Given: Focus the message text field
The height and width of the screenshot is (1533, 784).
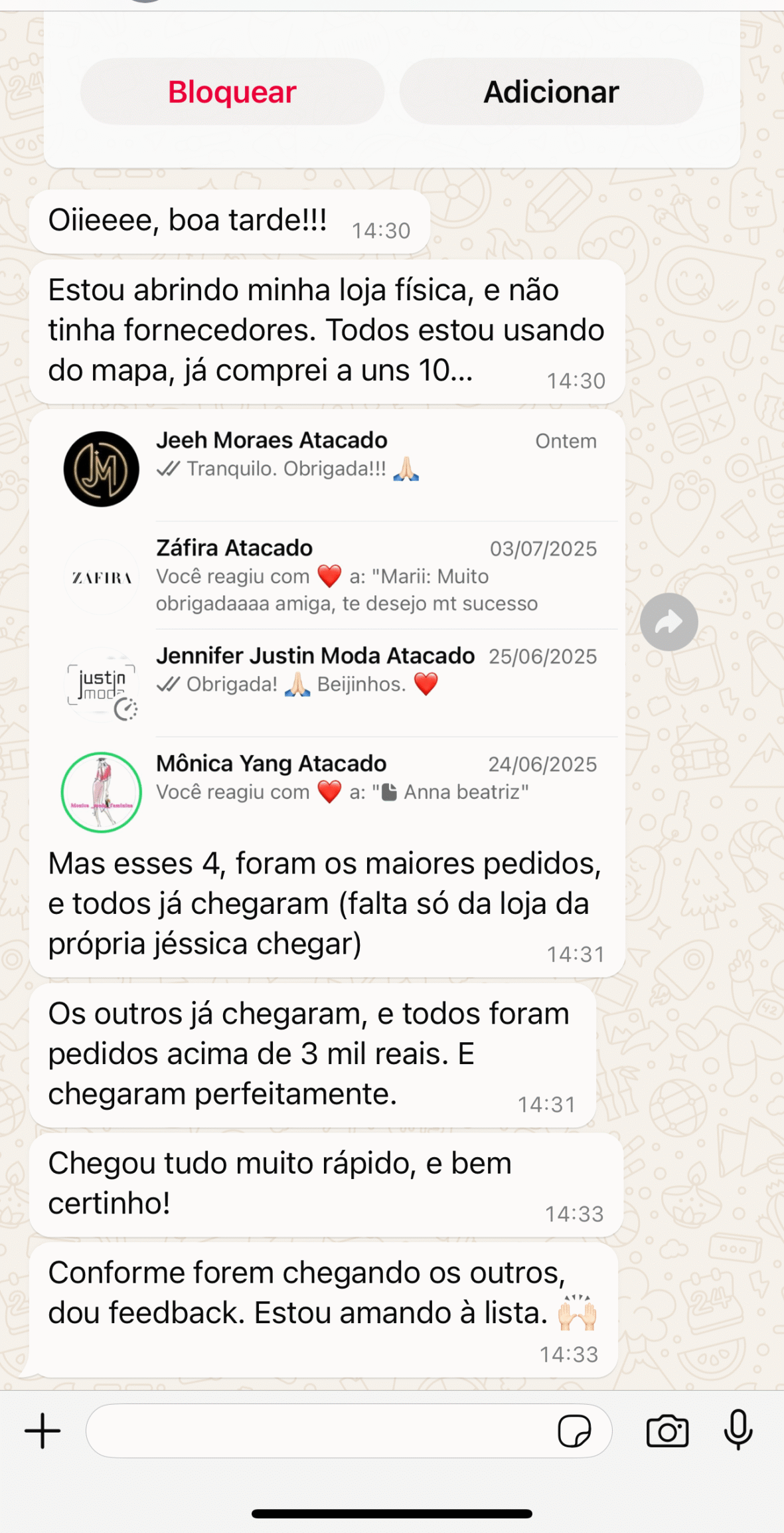Looking at the screenshot, I should click(x=319, y=1430).
